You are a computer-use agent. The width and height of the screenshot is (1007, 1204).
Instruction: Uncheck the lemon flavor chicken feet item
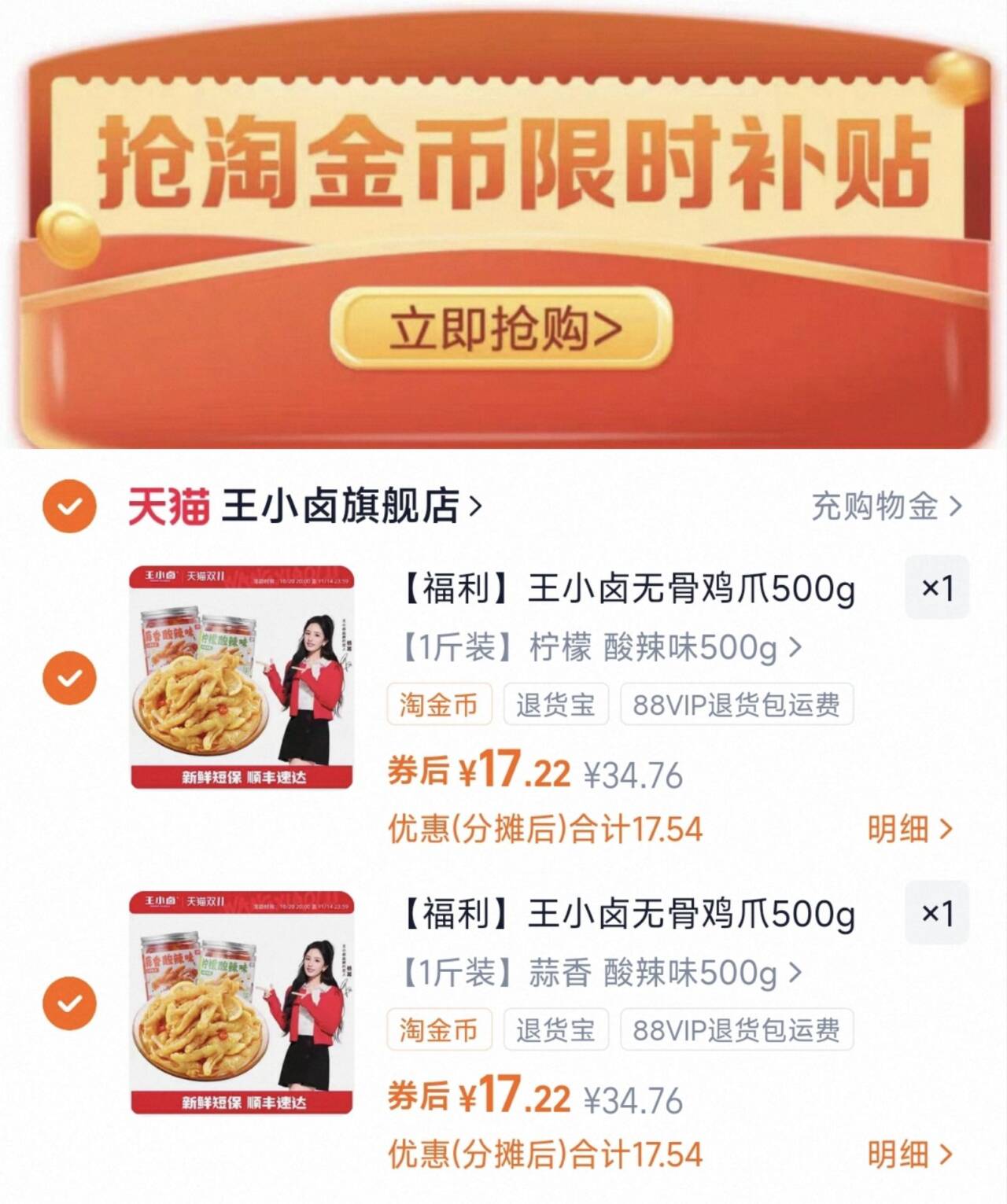point(71,676)
